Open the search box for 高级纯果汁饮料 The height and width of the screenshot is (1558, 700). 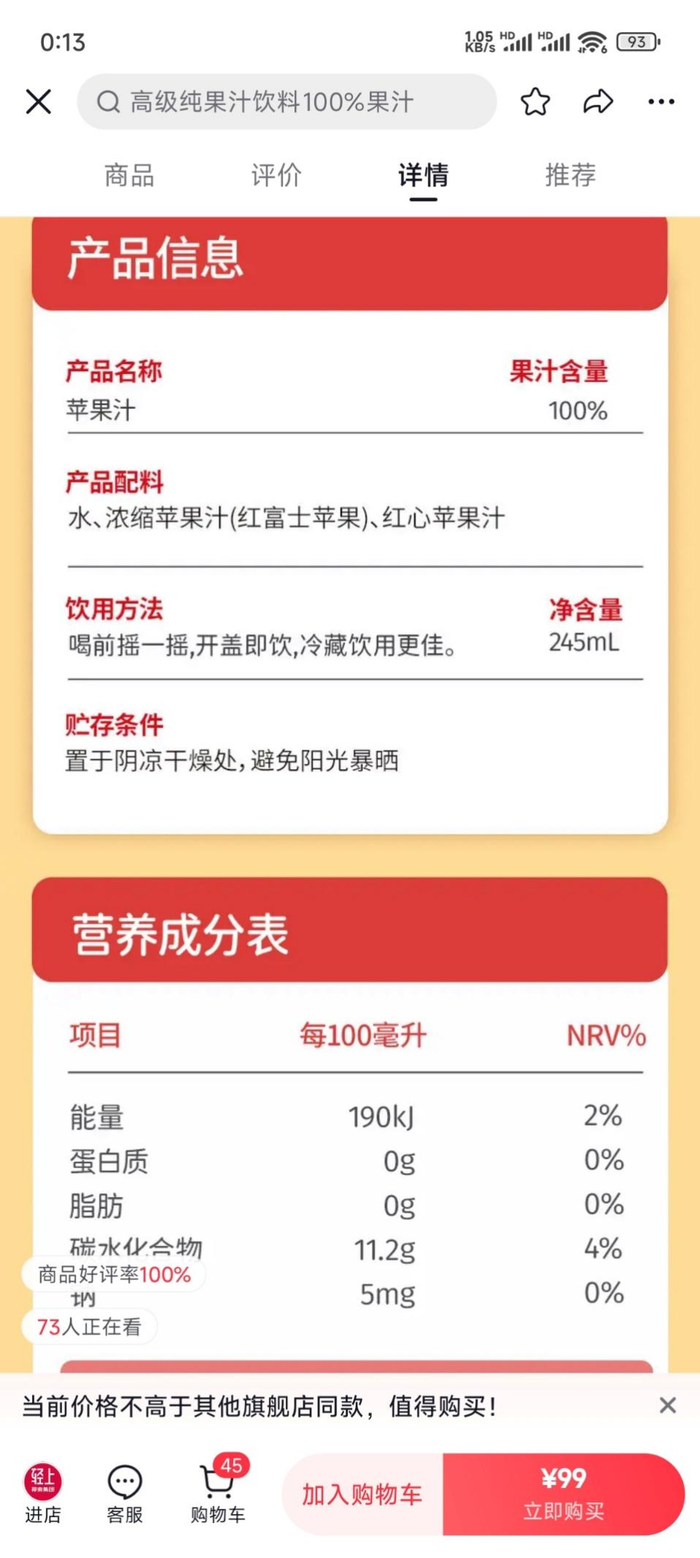286,101
